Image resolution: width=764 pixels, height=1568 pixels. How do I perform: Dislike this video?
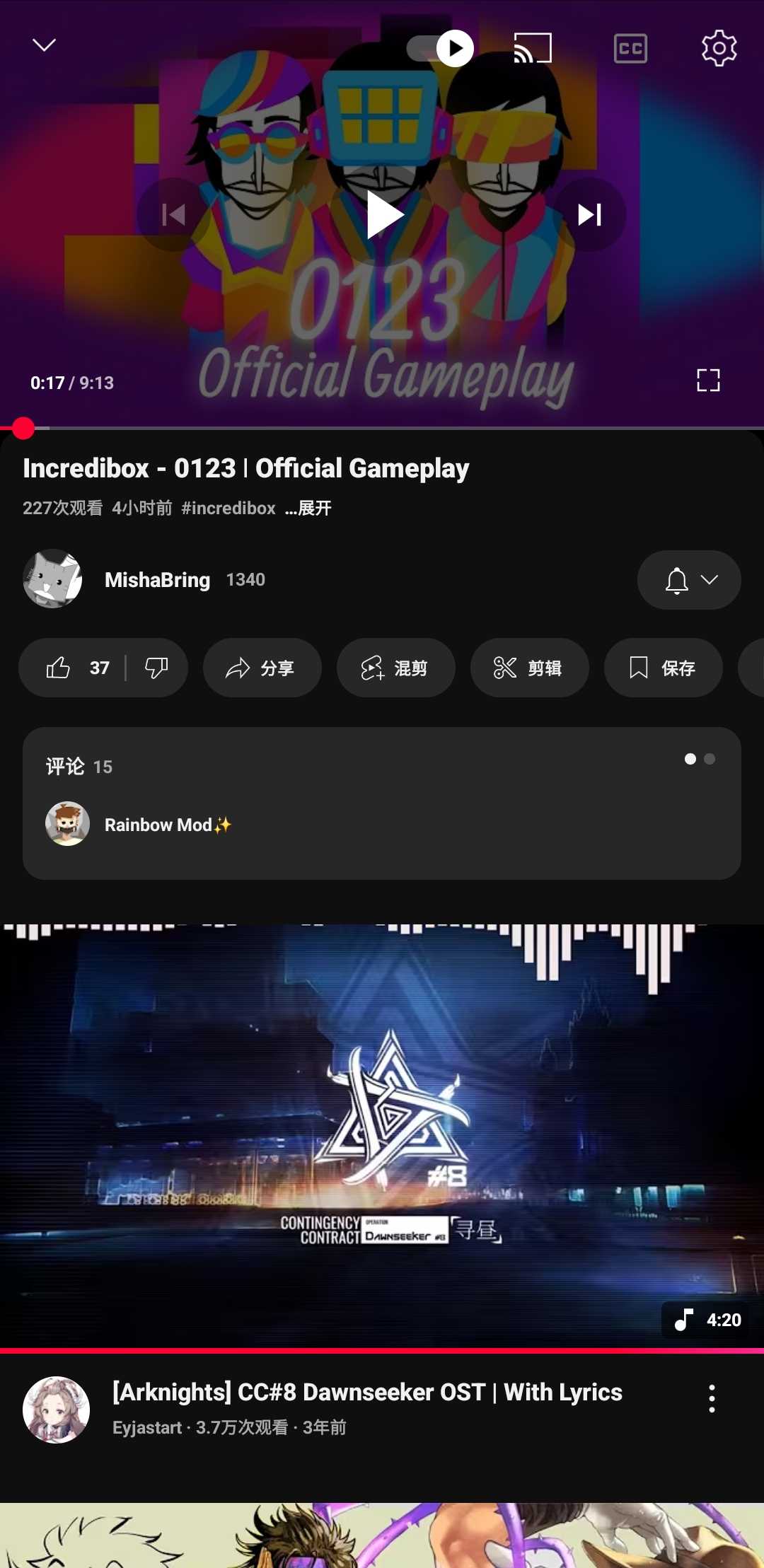coord(156,668)
